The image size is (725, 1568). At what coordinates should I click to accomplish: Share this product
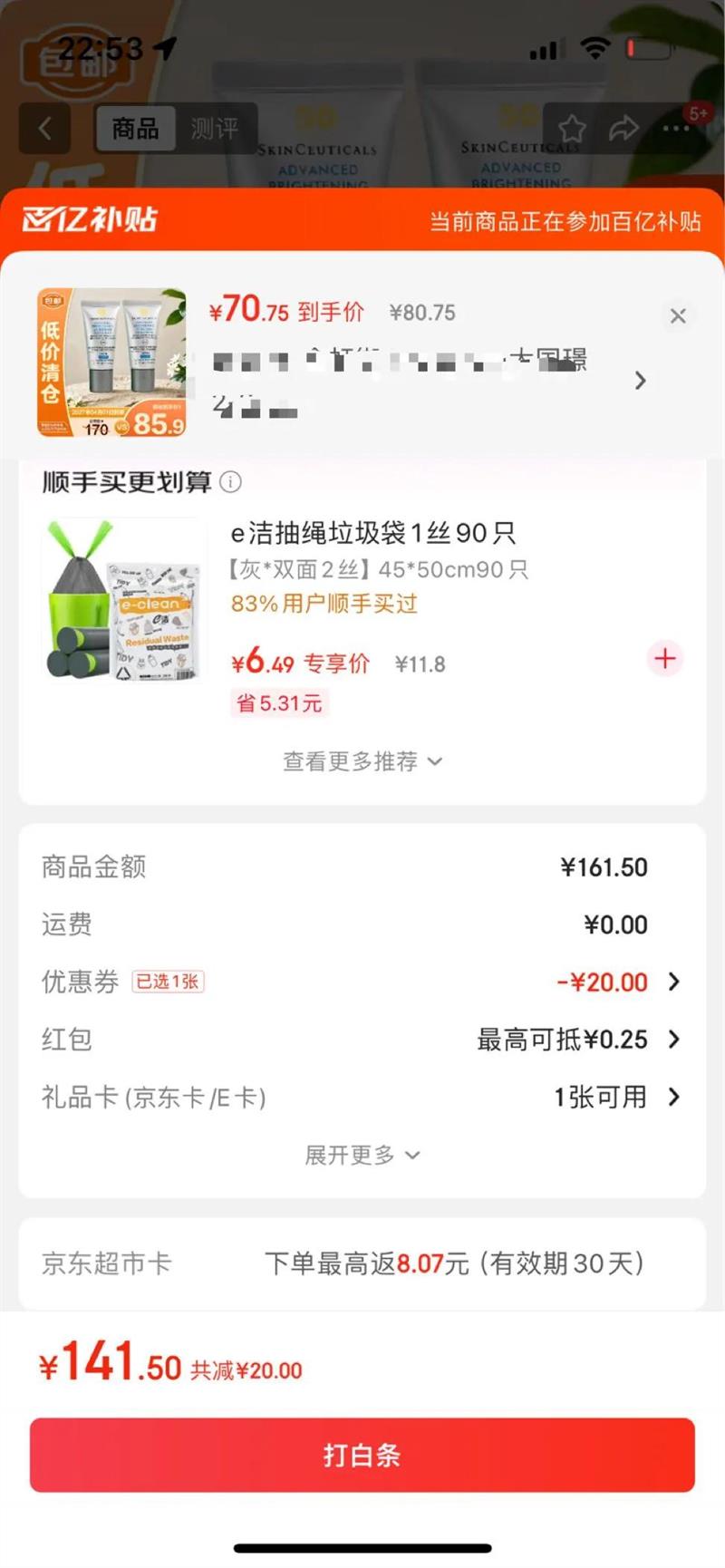[623, 129]
